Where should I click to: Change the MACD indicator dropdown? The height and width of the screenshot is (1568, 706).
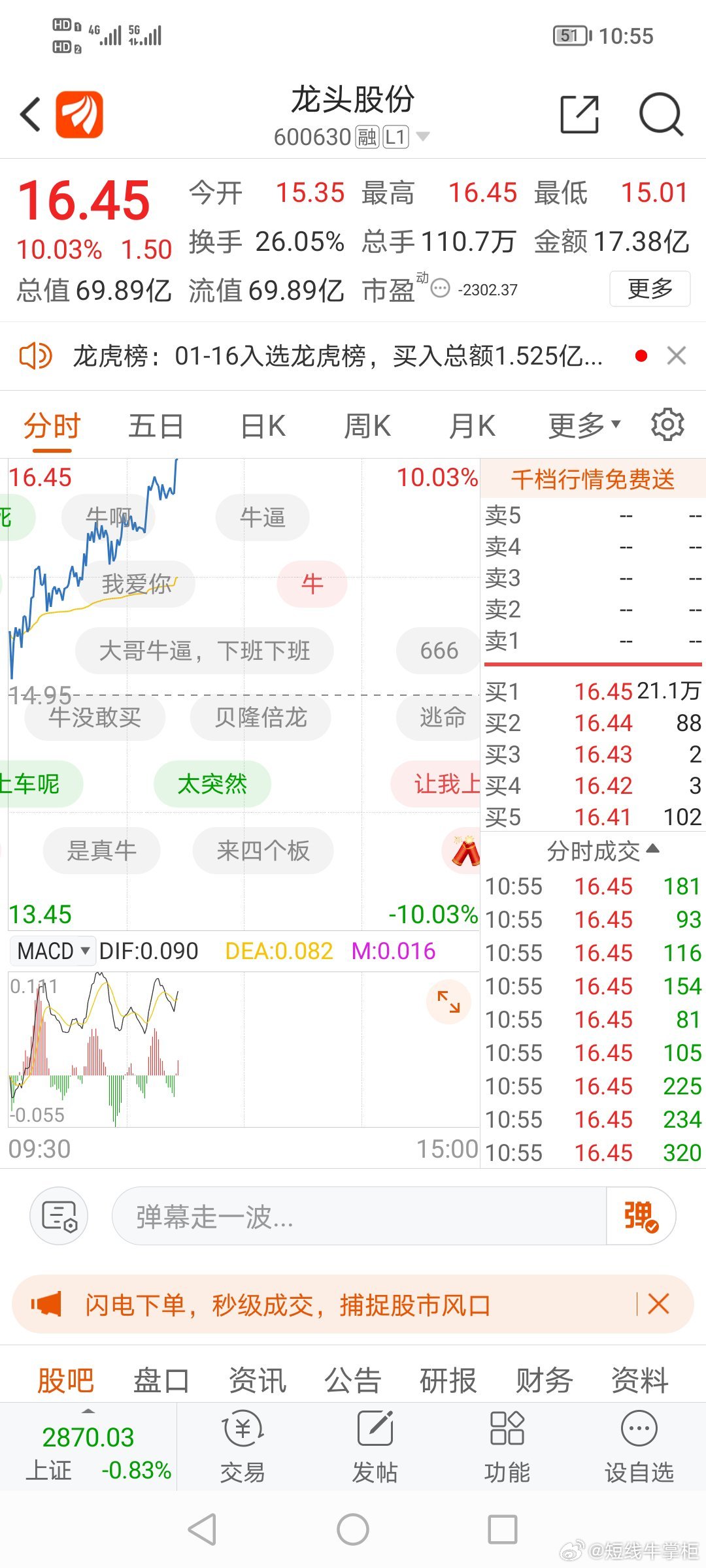click(x=53, y=951)
